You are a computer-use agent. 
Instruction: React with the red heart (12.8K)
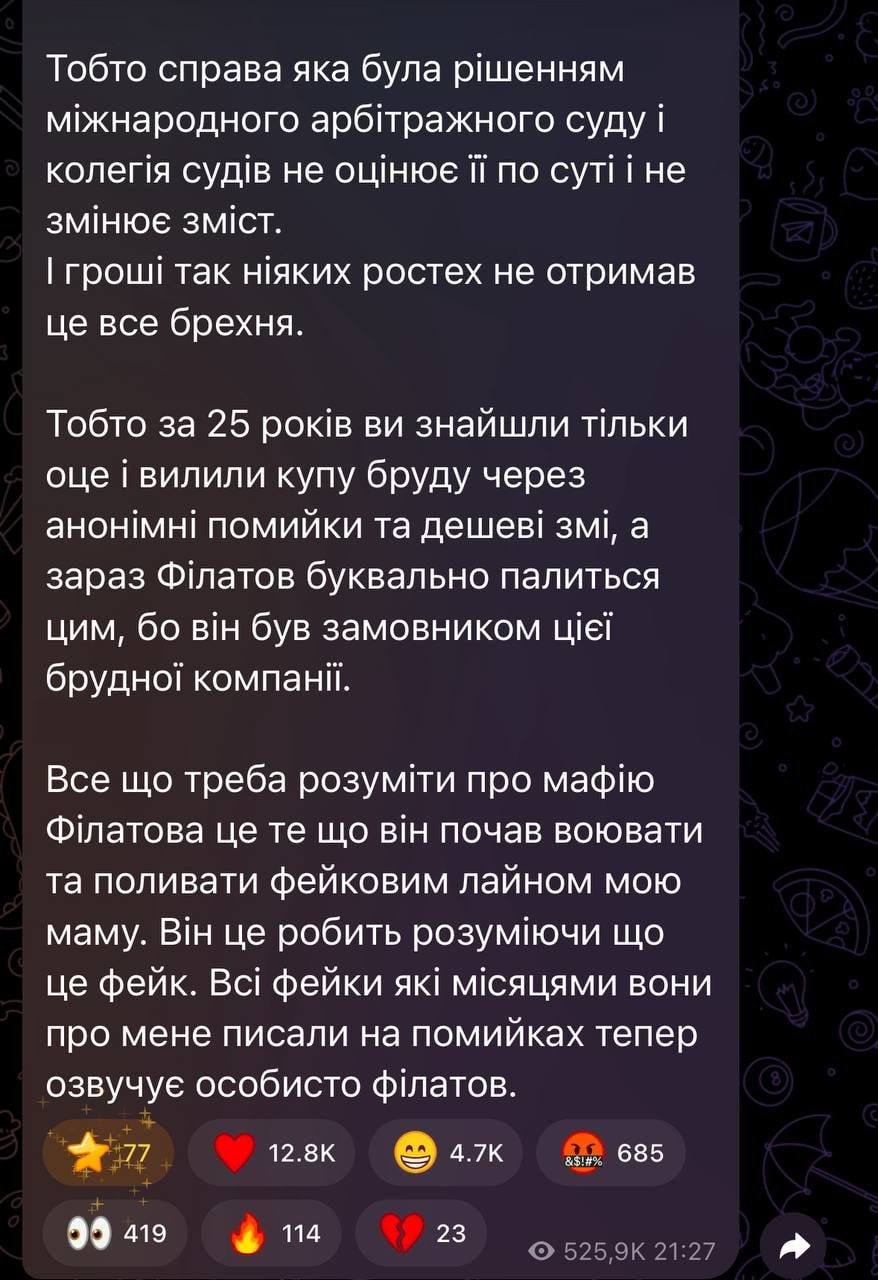point(270,1153)
